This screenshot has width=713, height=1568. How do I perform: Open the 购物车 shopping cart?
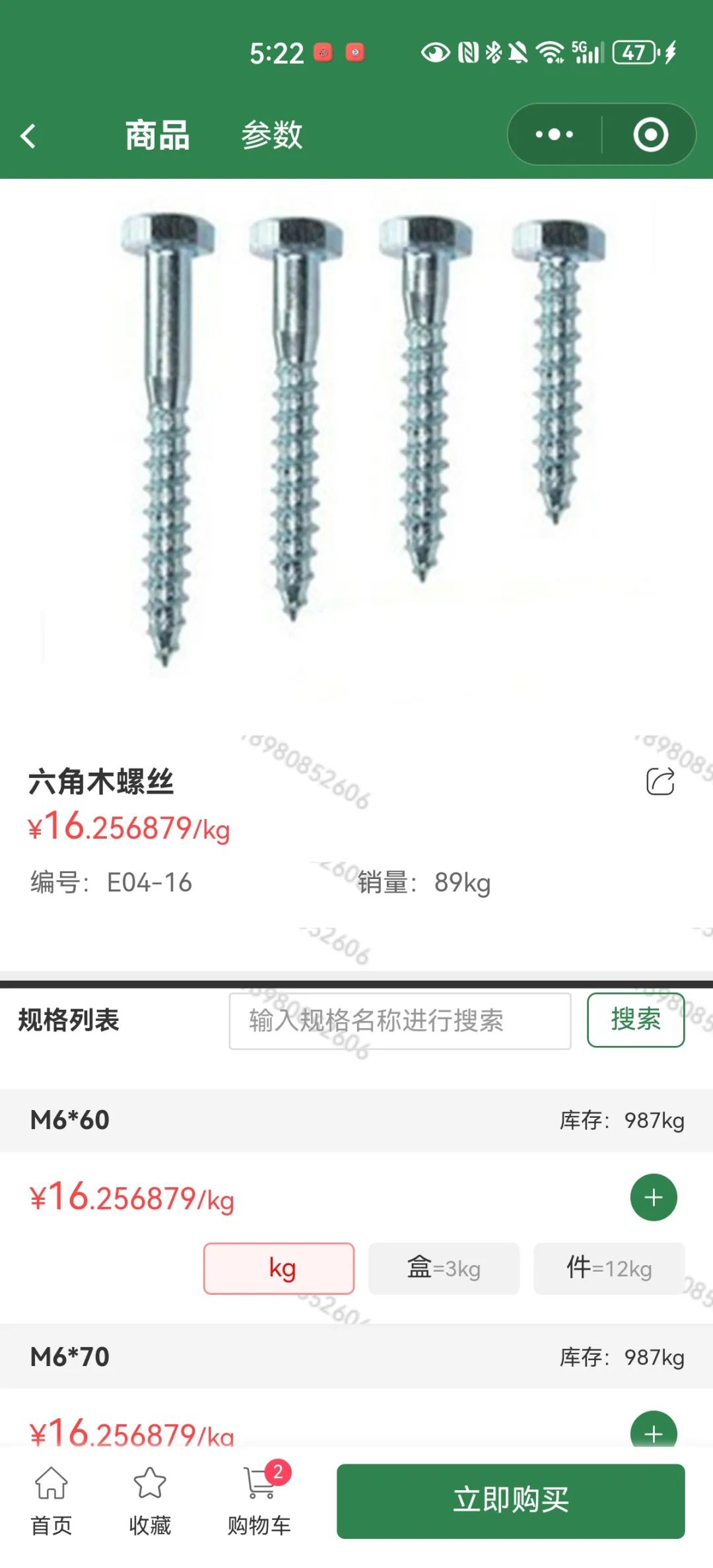[259, 1501]
